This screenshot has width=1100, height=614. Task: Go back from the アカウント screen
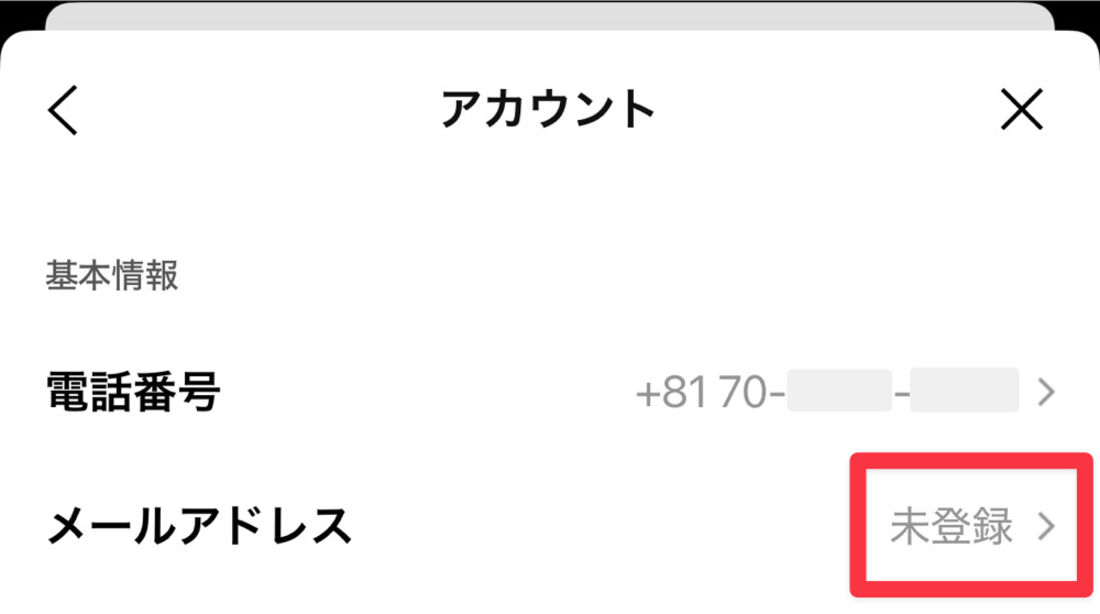tap(63, 110)
